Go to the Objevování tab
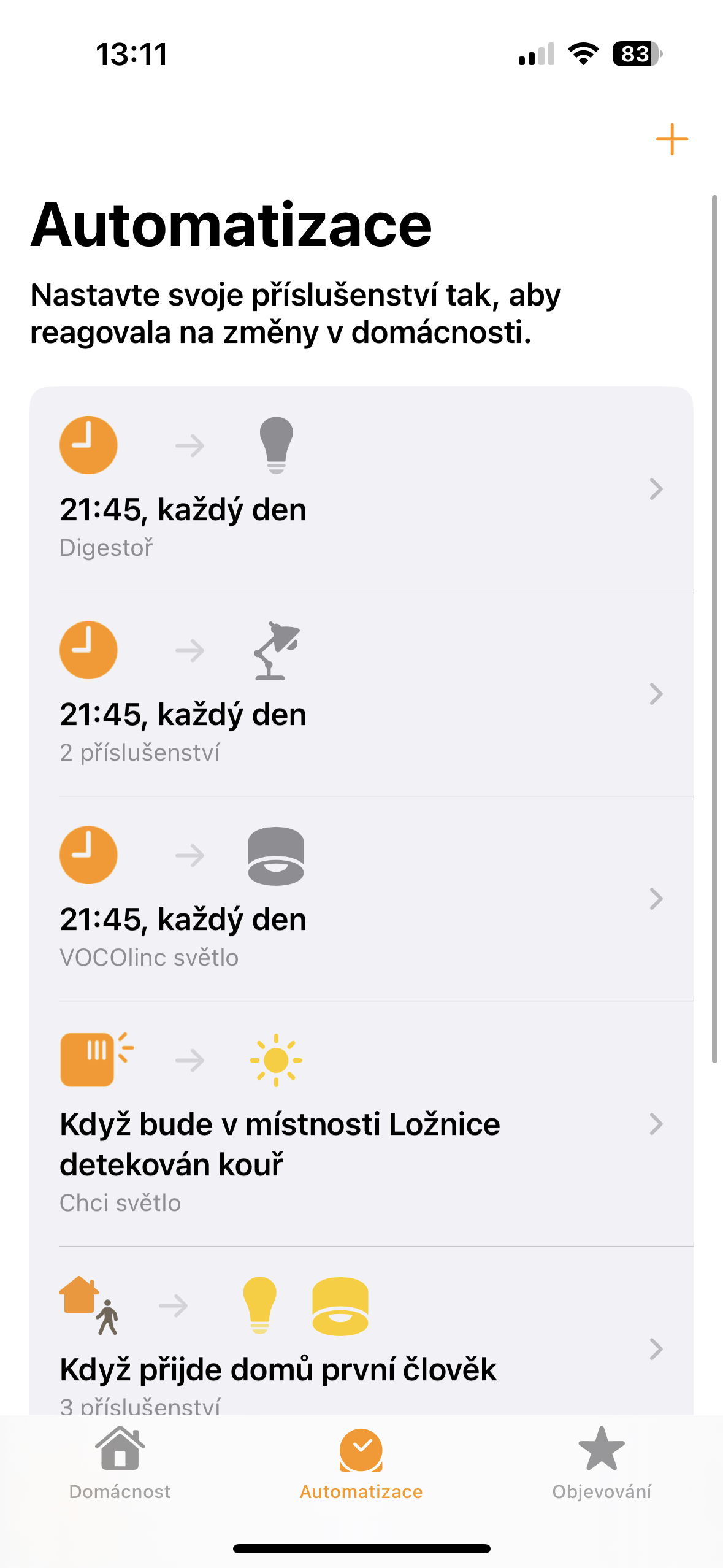 tap(602, 1464)
